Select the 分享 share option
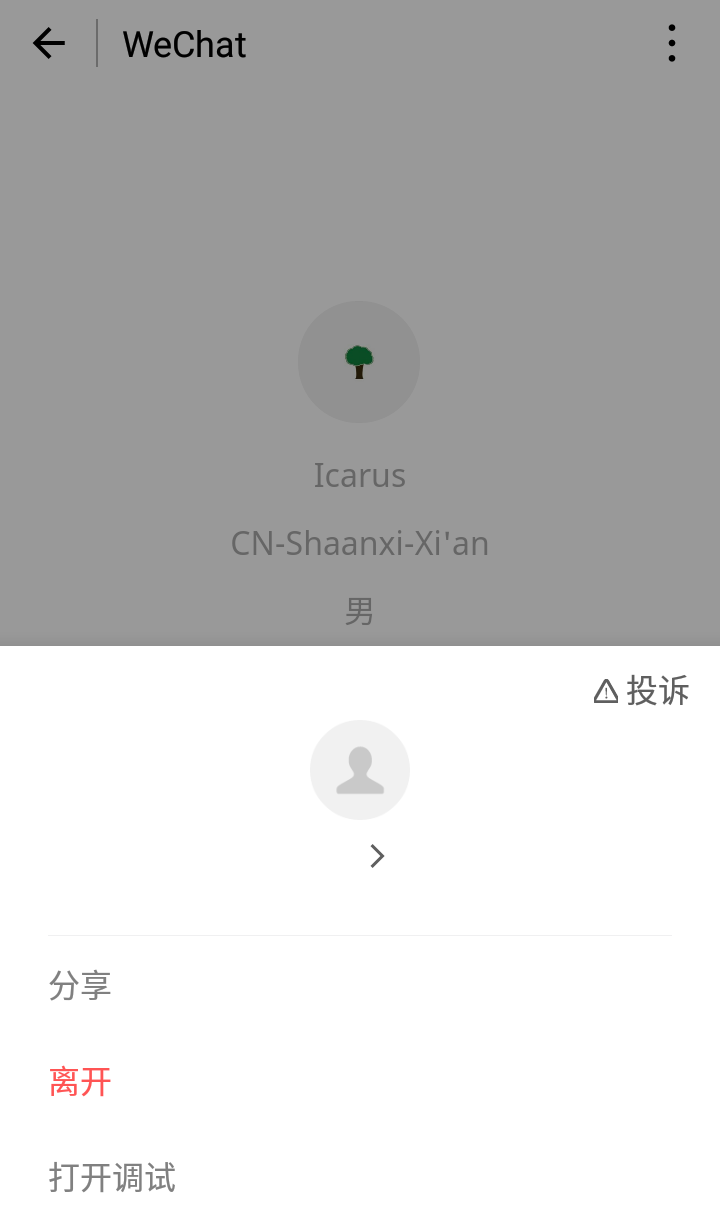The image size is (720, 1224). pyautogui.click(x=80, y=986)
